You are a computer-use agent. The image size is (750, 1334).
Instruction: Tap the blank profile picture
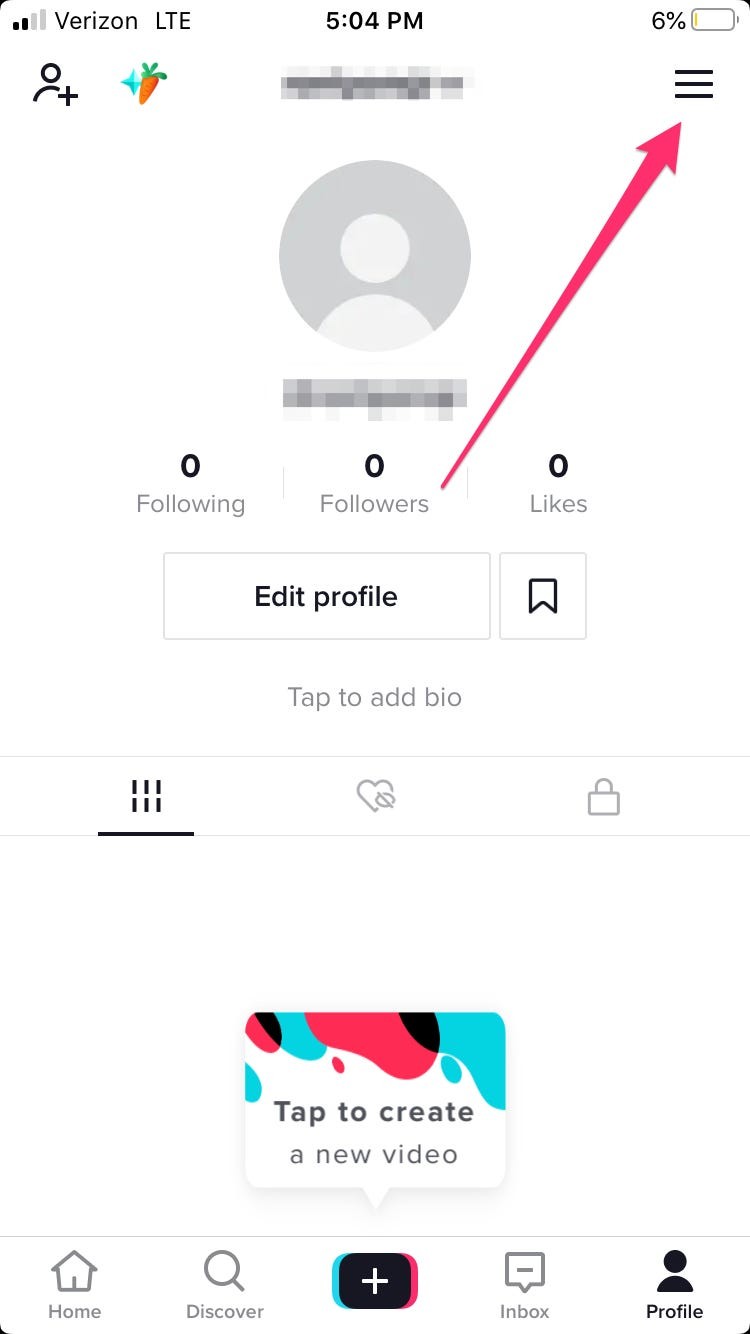(x=375, y=255)
